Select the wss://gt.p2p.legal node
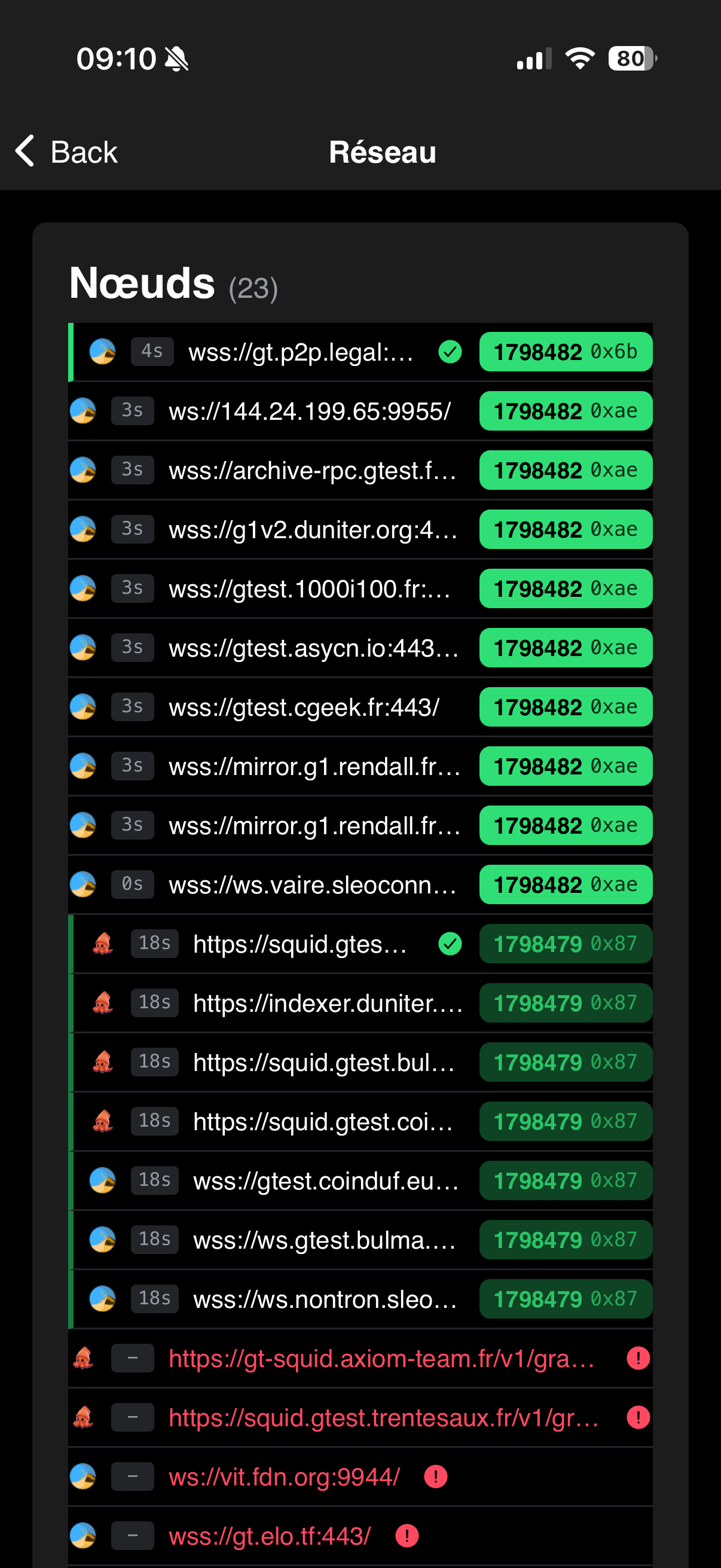Screen dimensions: 721x1568 pos(301,352)
